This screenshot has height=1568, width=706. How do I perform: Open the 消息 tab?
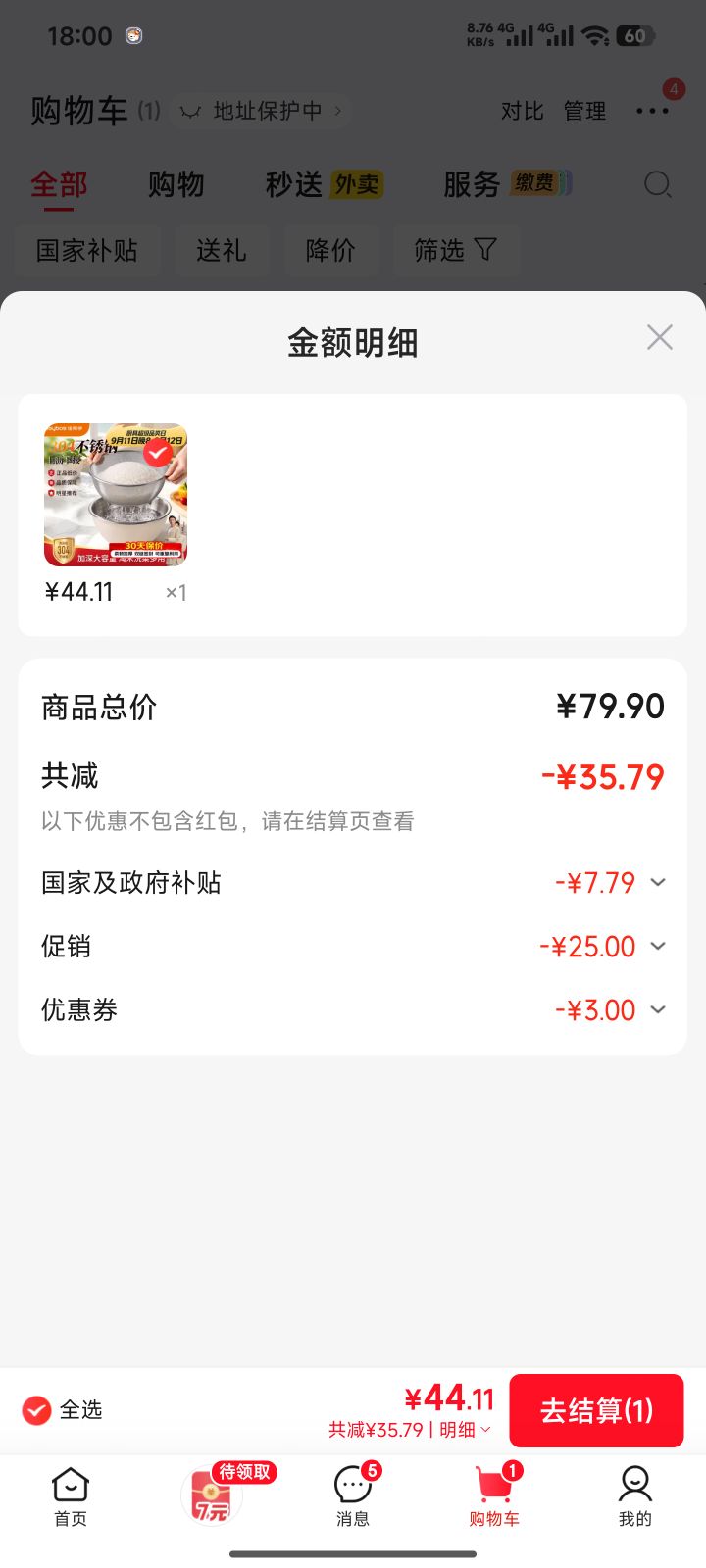point(353,1496)
